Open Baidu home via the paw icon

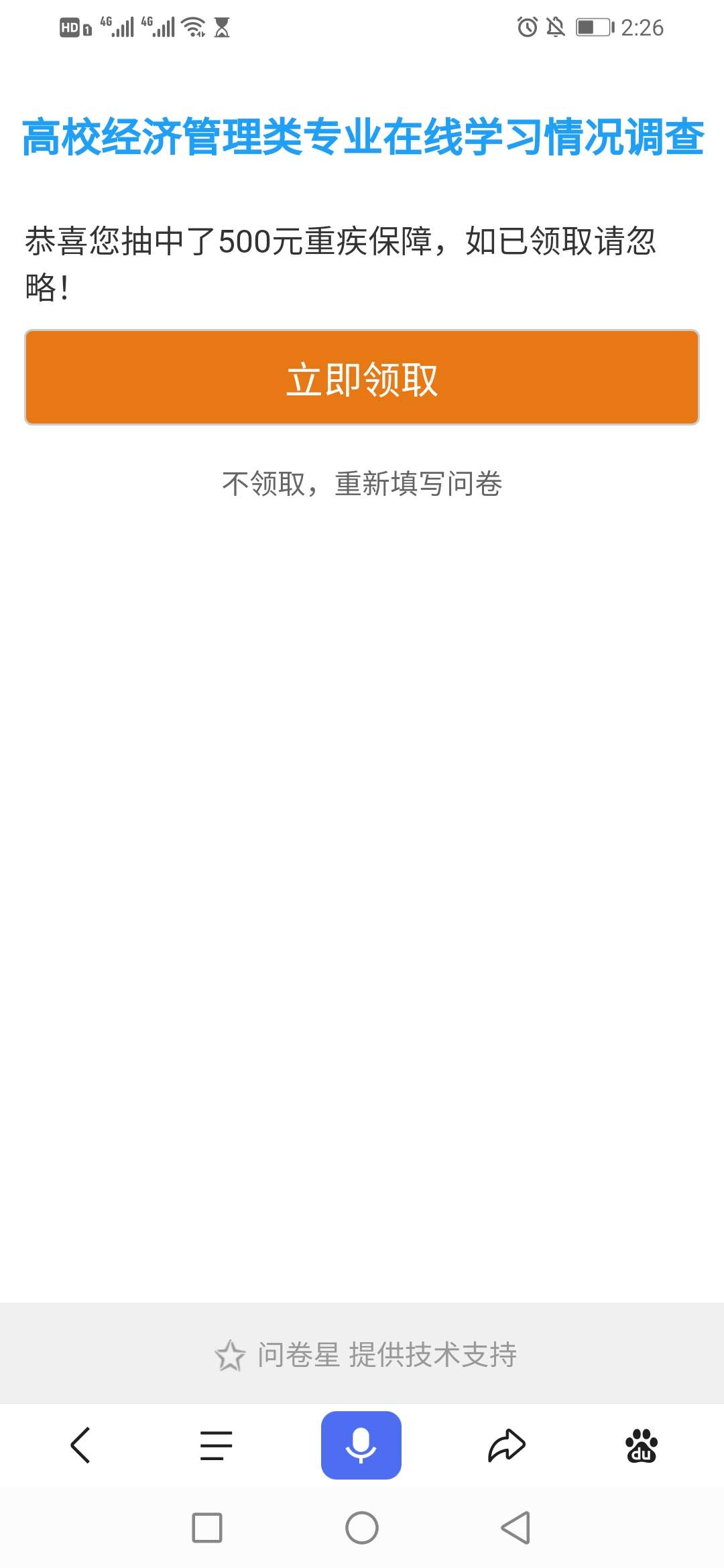[x=642, y=1445]
